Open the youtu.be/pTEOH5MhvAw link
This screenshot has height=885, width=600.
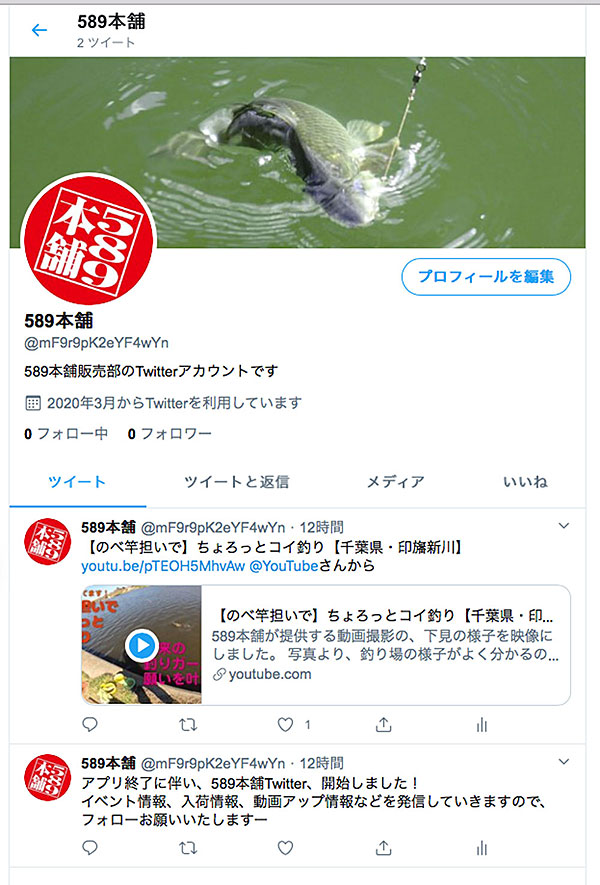pos(162,566)
